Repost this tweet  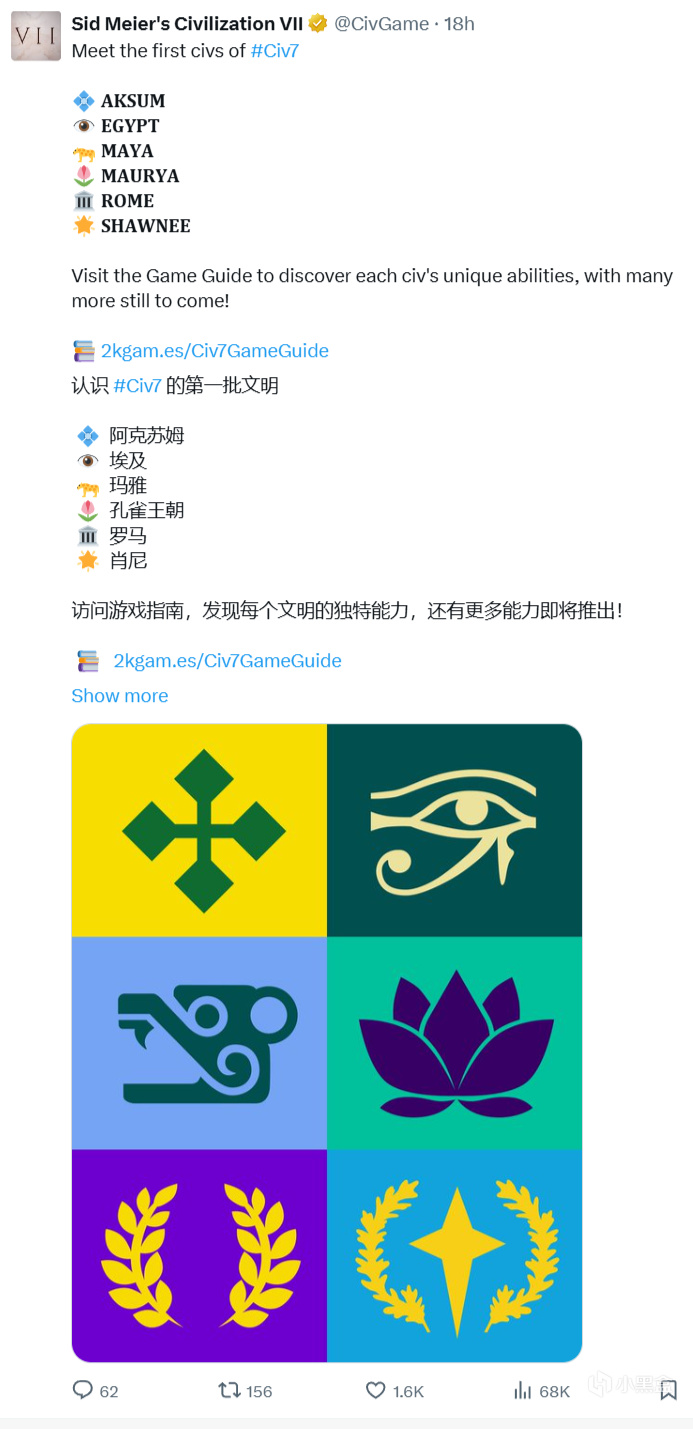click(229, 1391)
